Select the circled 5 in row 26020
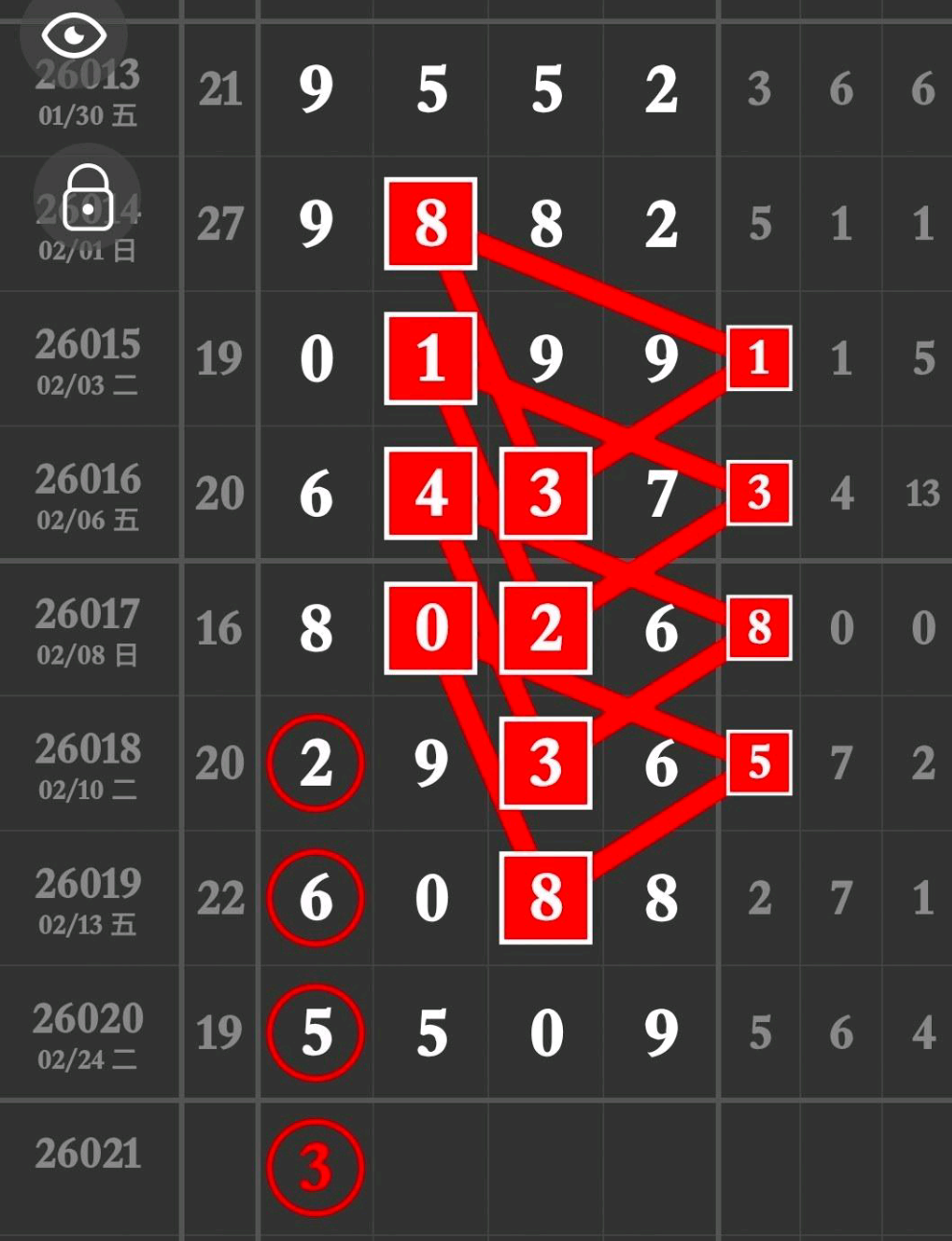This screenshot has height=1241, width=952. pos(315,1034)
